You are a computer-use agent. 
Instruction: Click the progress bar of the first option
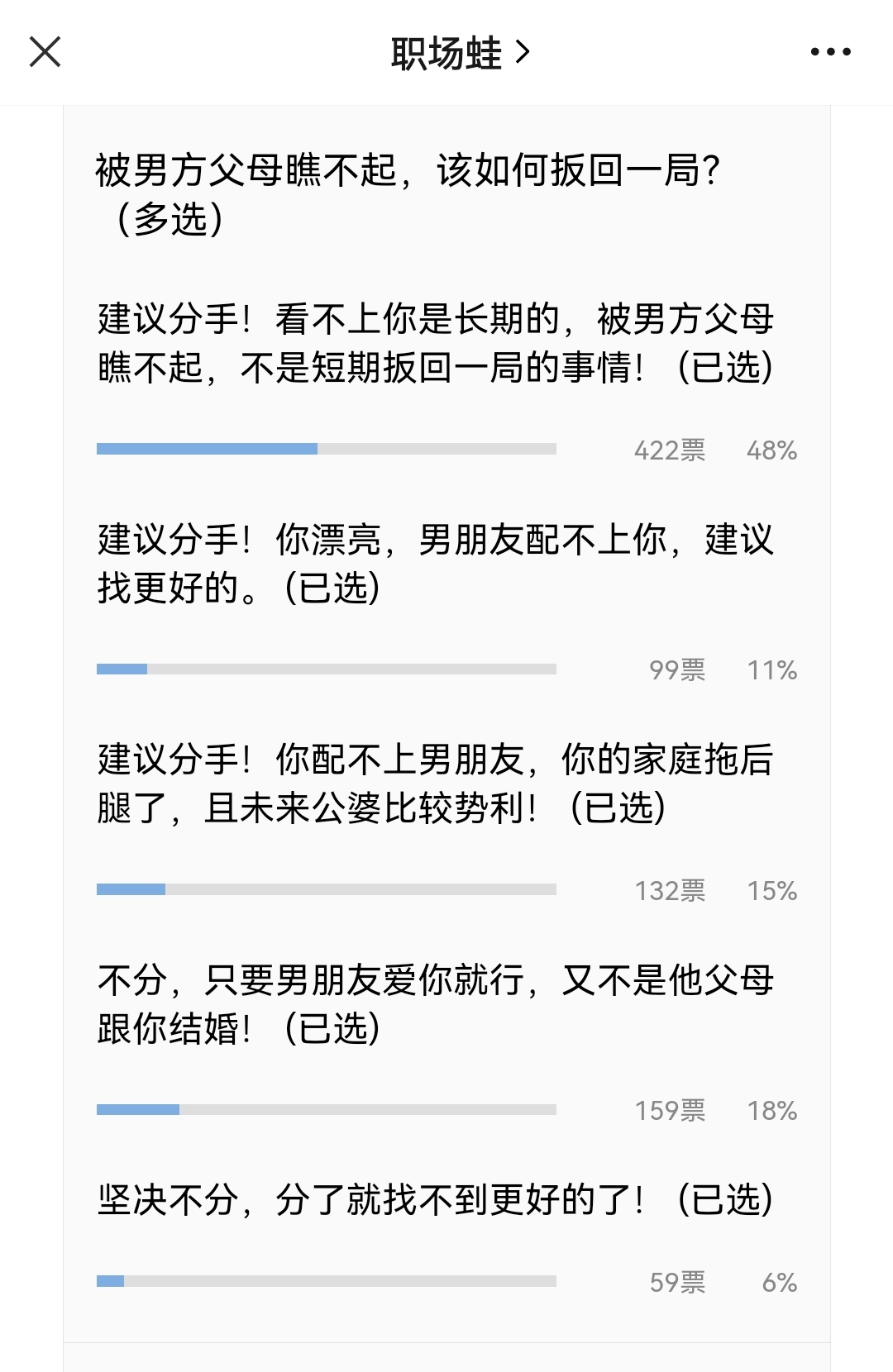click(x=327, y=450)
